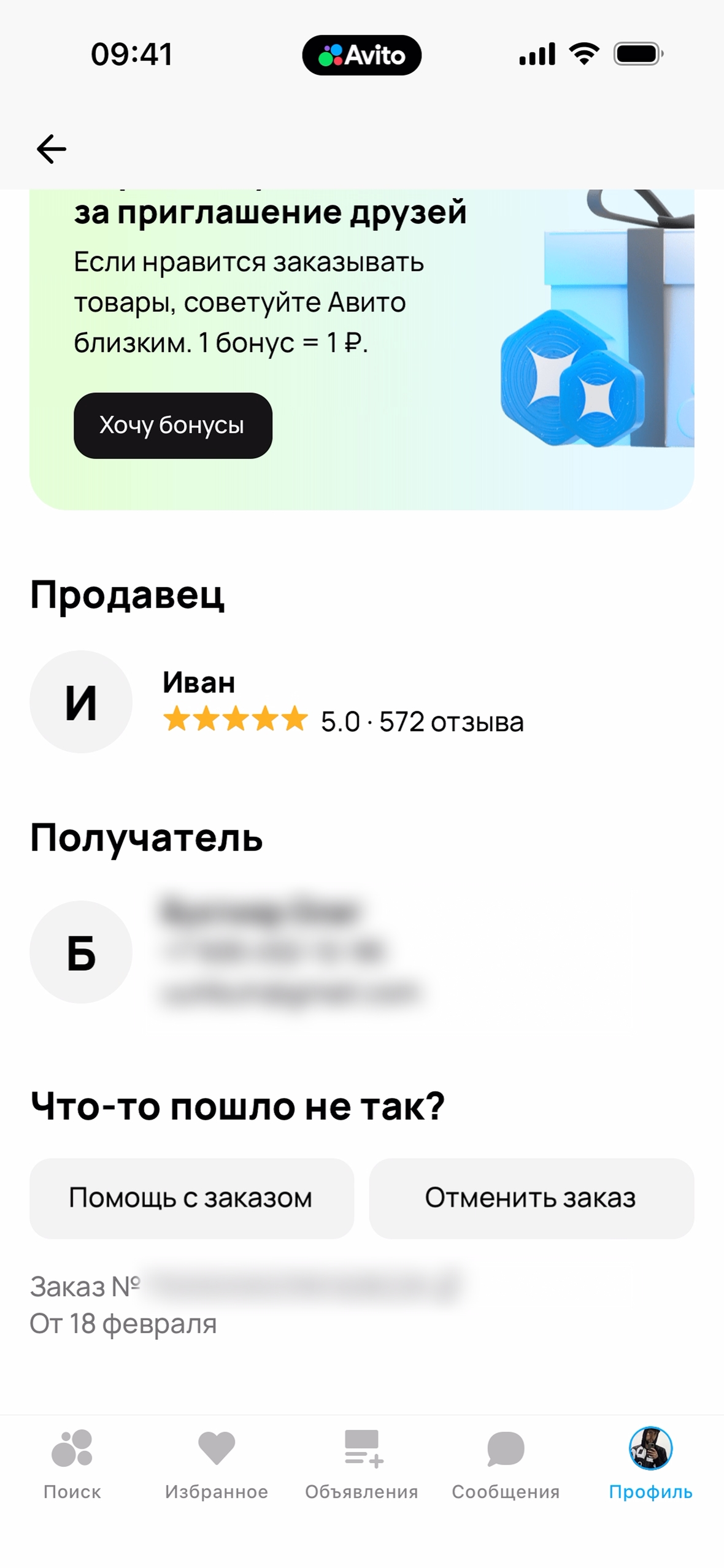Switch to the Поиск tab
724x1568 pixels.
click(72, 1463)
